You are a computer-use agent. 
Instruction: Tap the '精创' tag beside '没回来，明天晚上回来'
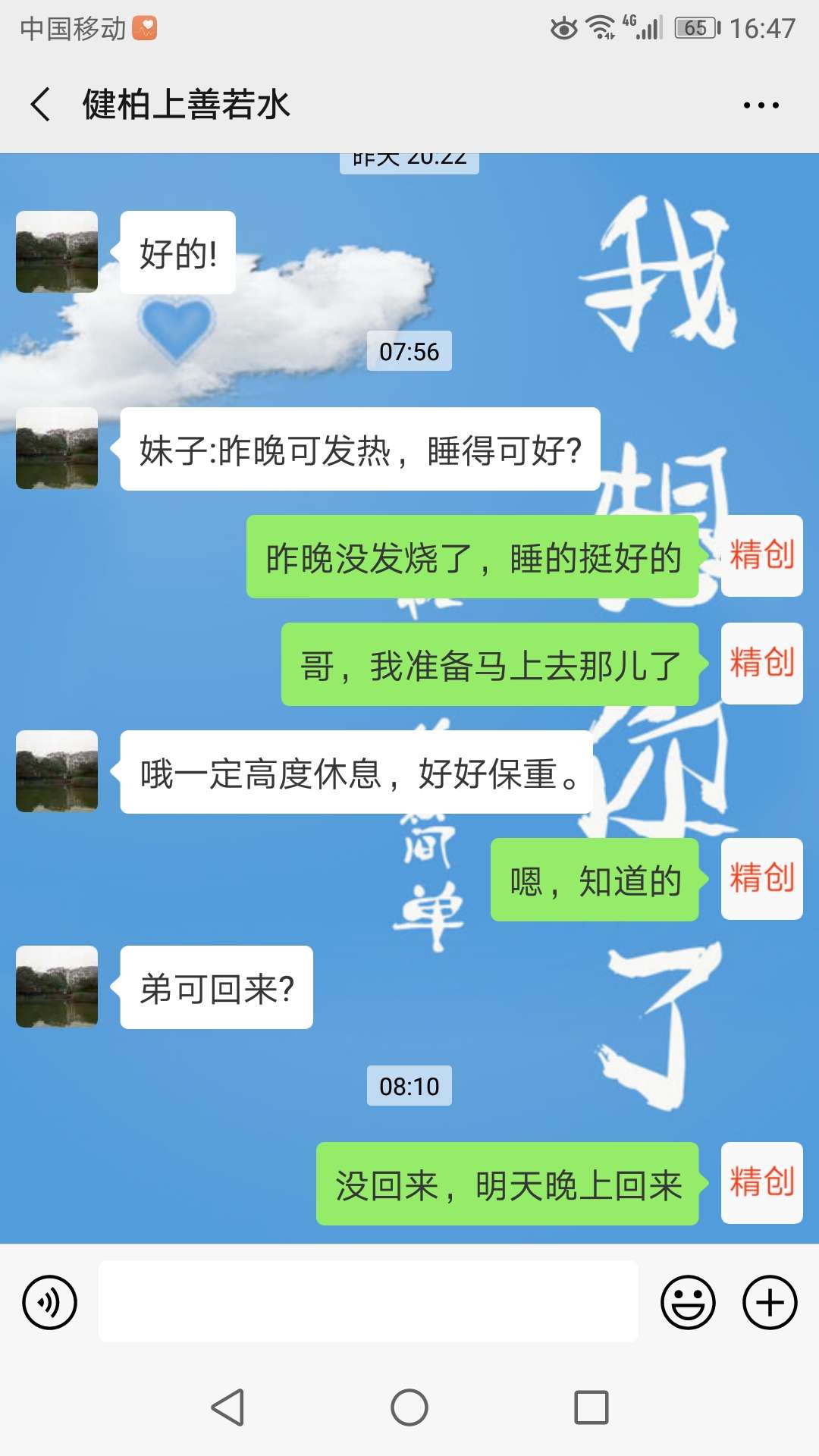click(761, 1183)
